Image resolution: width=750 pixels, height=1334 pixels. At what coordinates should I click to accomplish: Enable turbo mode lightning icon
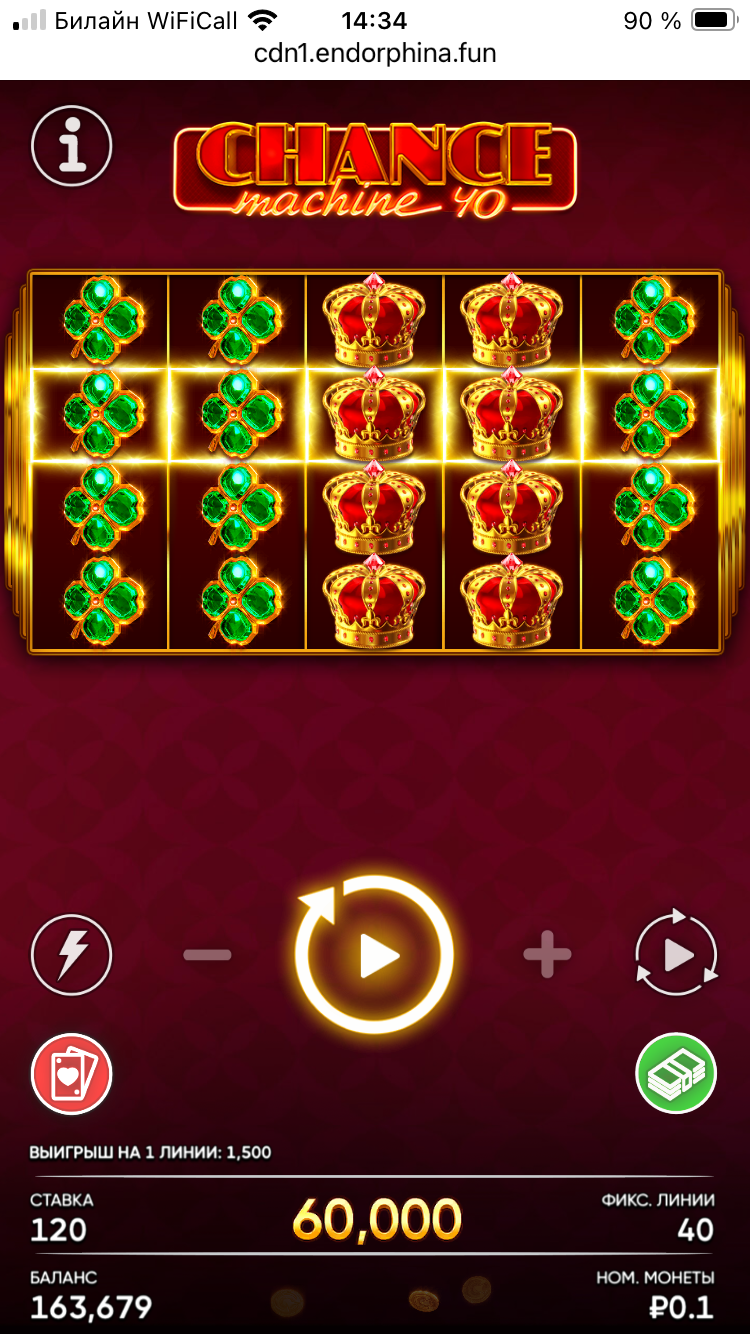click(x=72, y=956)
